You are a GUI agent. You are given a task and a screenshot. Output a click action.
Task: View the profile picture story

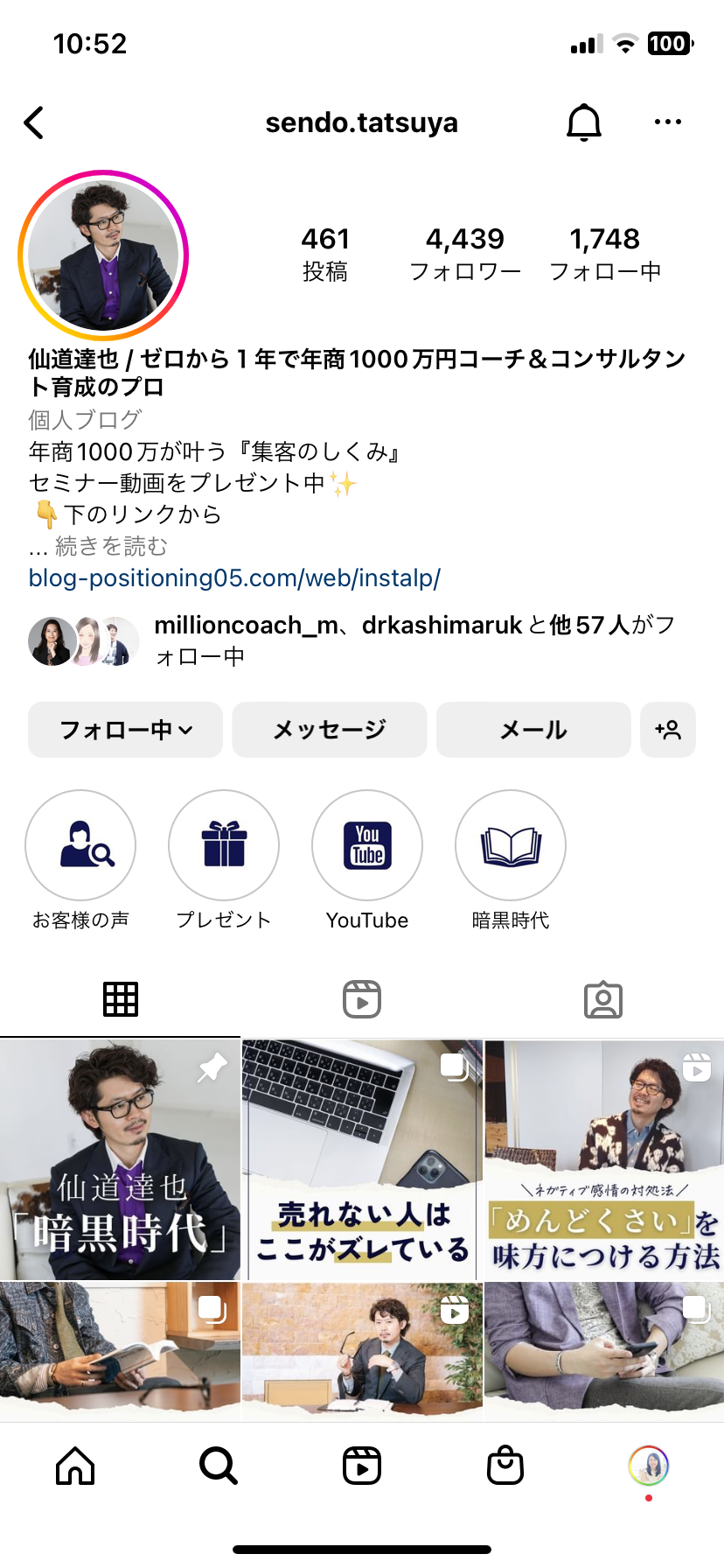pyautogui.click(x=103, y=255)
